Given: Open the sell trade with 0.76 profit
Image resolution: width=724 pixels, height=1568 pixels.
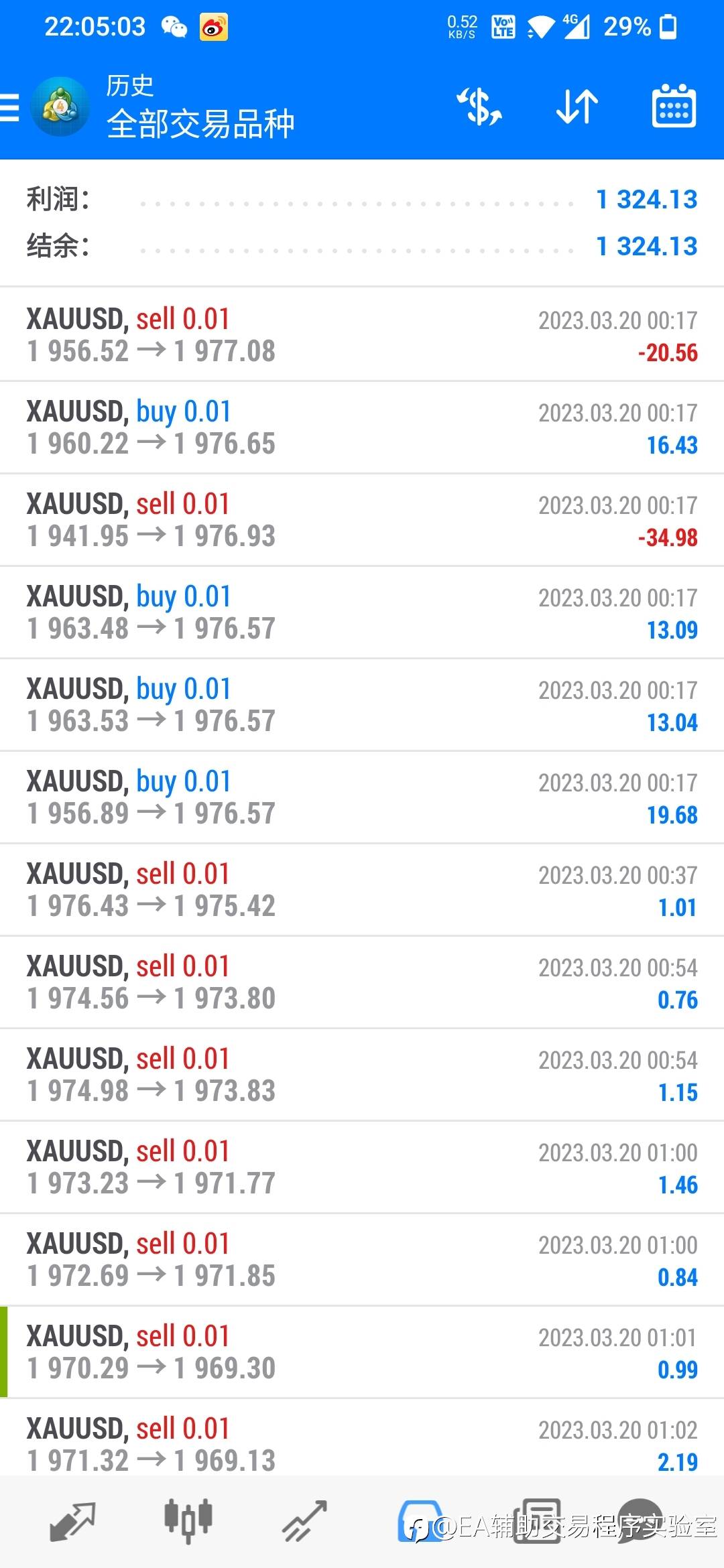Looking at the screenshot, I should [362, 982].
